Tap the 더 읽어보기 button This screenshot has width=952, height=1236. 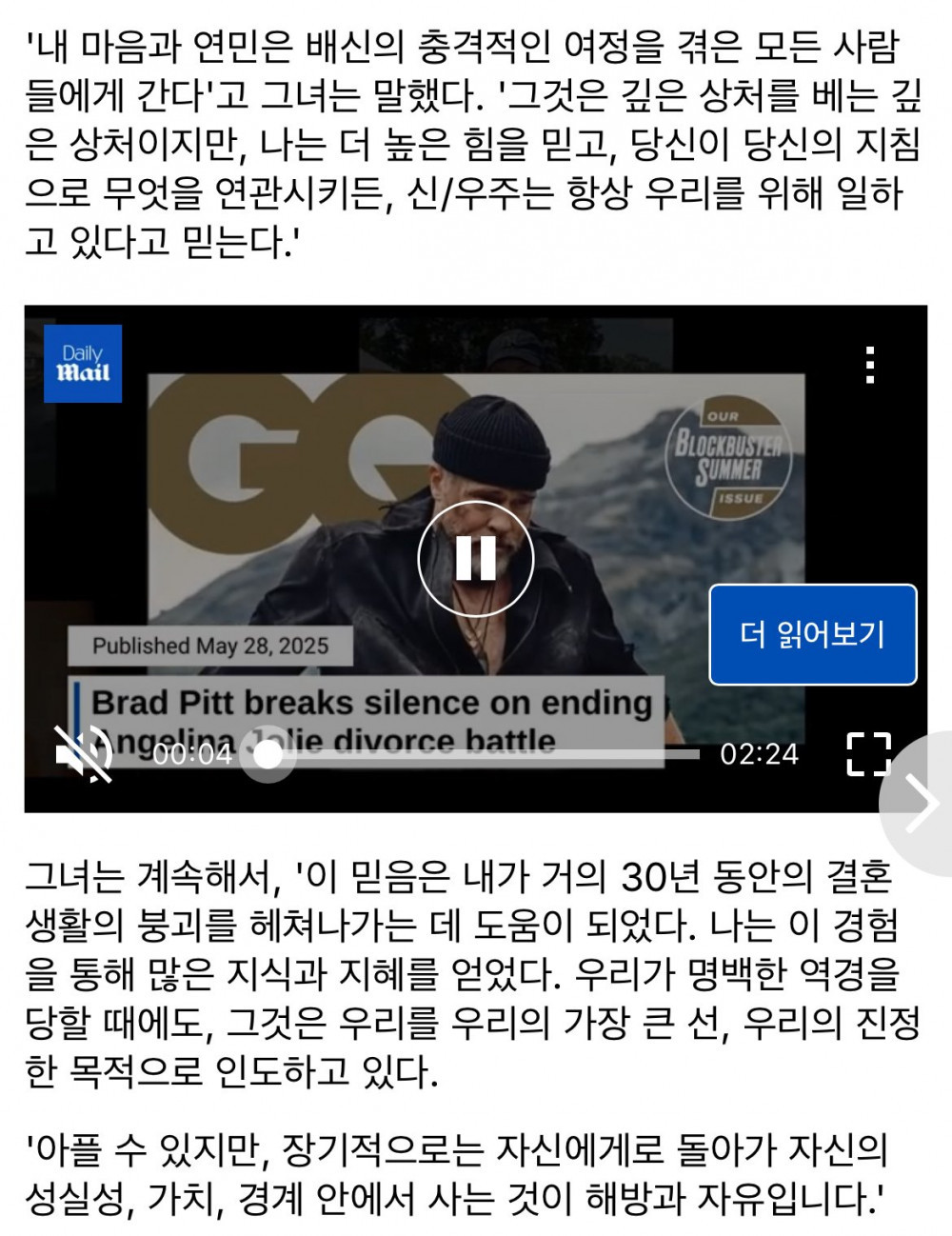coord(812,634)
